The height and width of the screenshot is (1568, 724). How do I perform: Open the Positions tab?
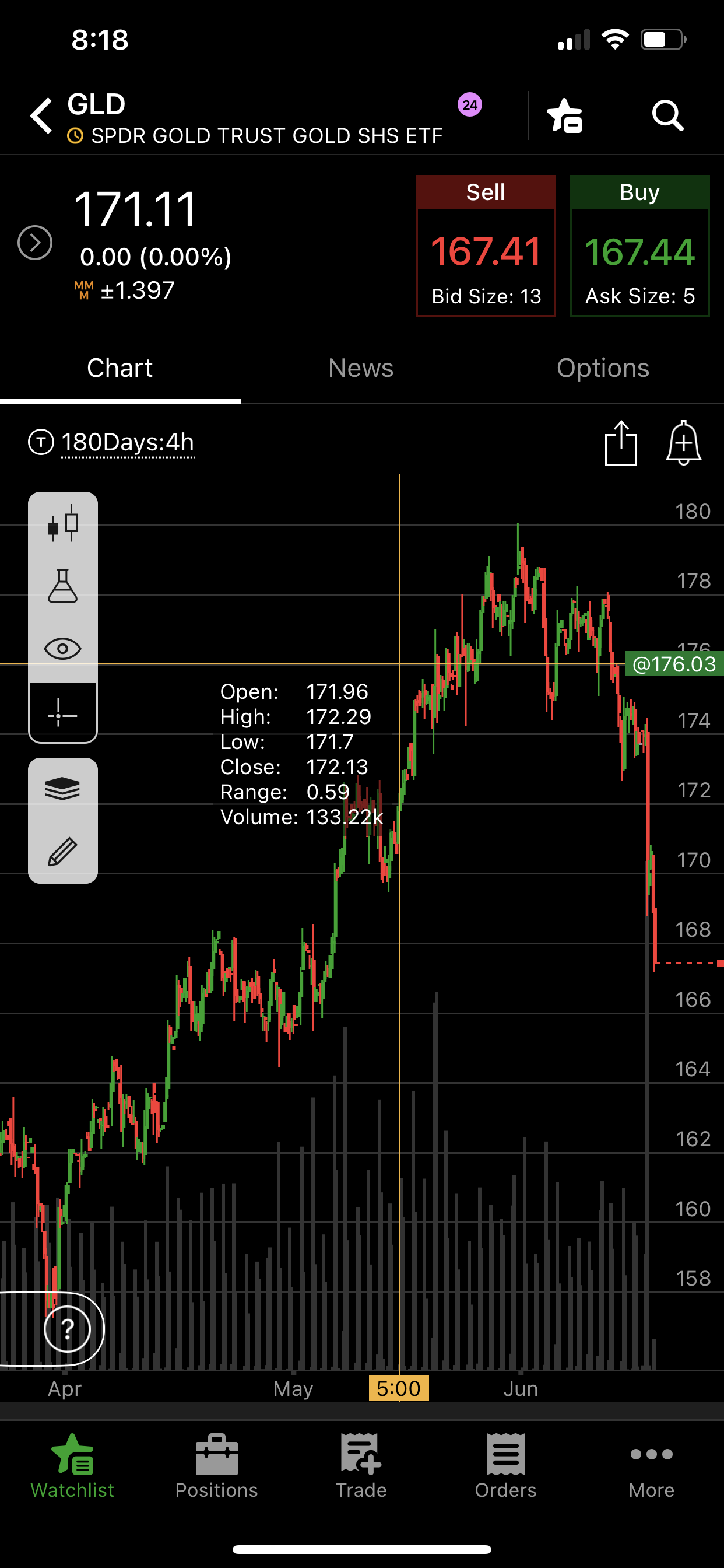click(x=217, y=1466)
